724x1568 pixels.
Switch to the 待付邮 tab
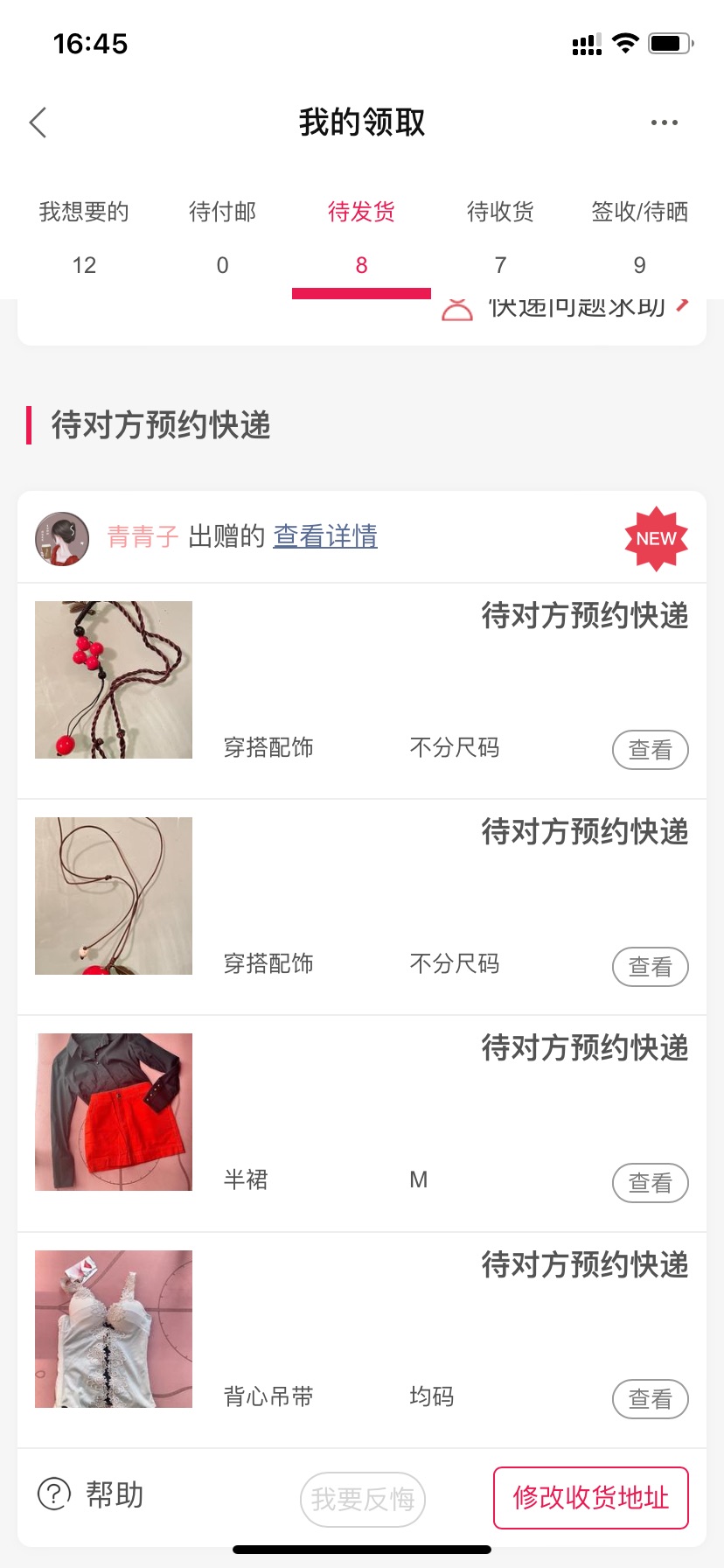222,237
